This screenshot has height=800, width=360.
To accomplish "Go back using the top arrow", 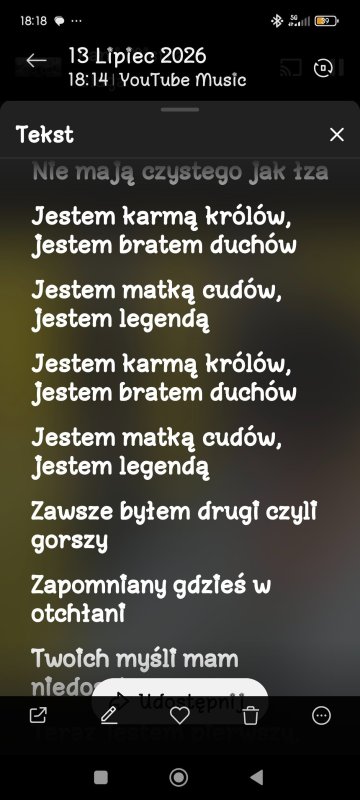I will tap(36, 61).
